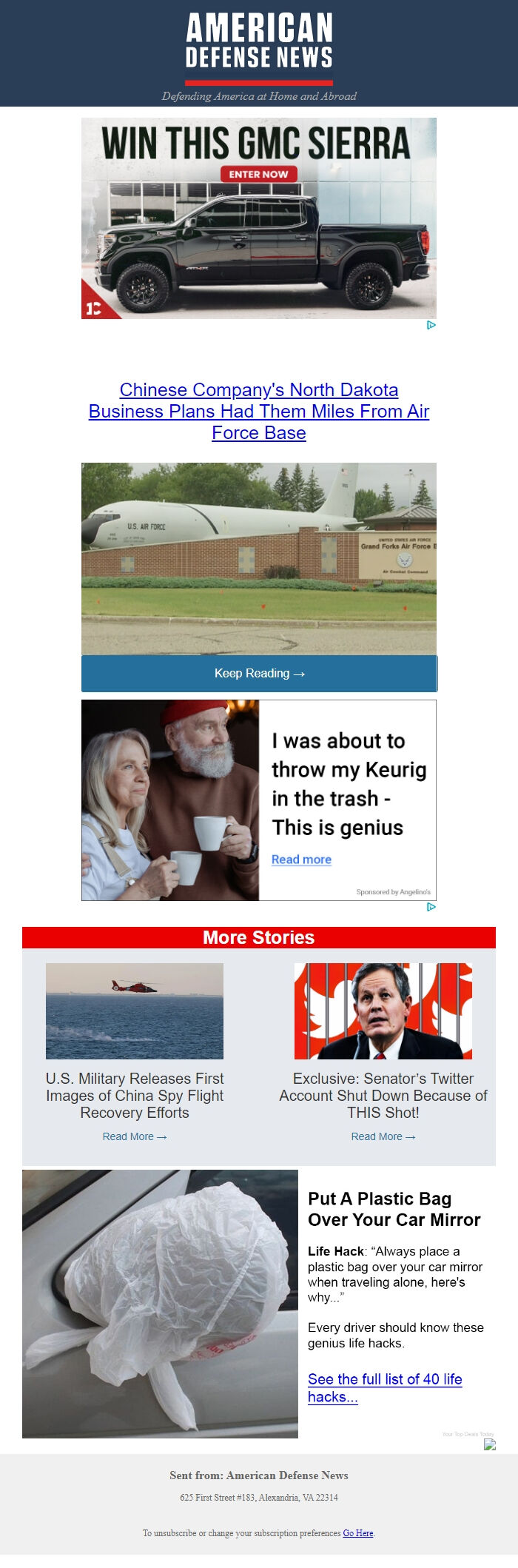Image resolution: width=518 pixels, height=1568 pixels.
Task: Open the China spy flight helicopter image
Action: pyautogui.click(x=135, y=1011)
